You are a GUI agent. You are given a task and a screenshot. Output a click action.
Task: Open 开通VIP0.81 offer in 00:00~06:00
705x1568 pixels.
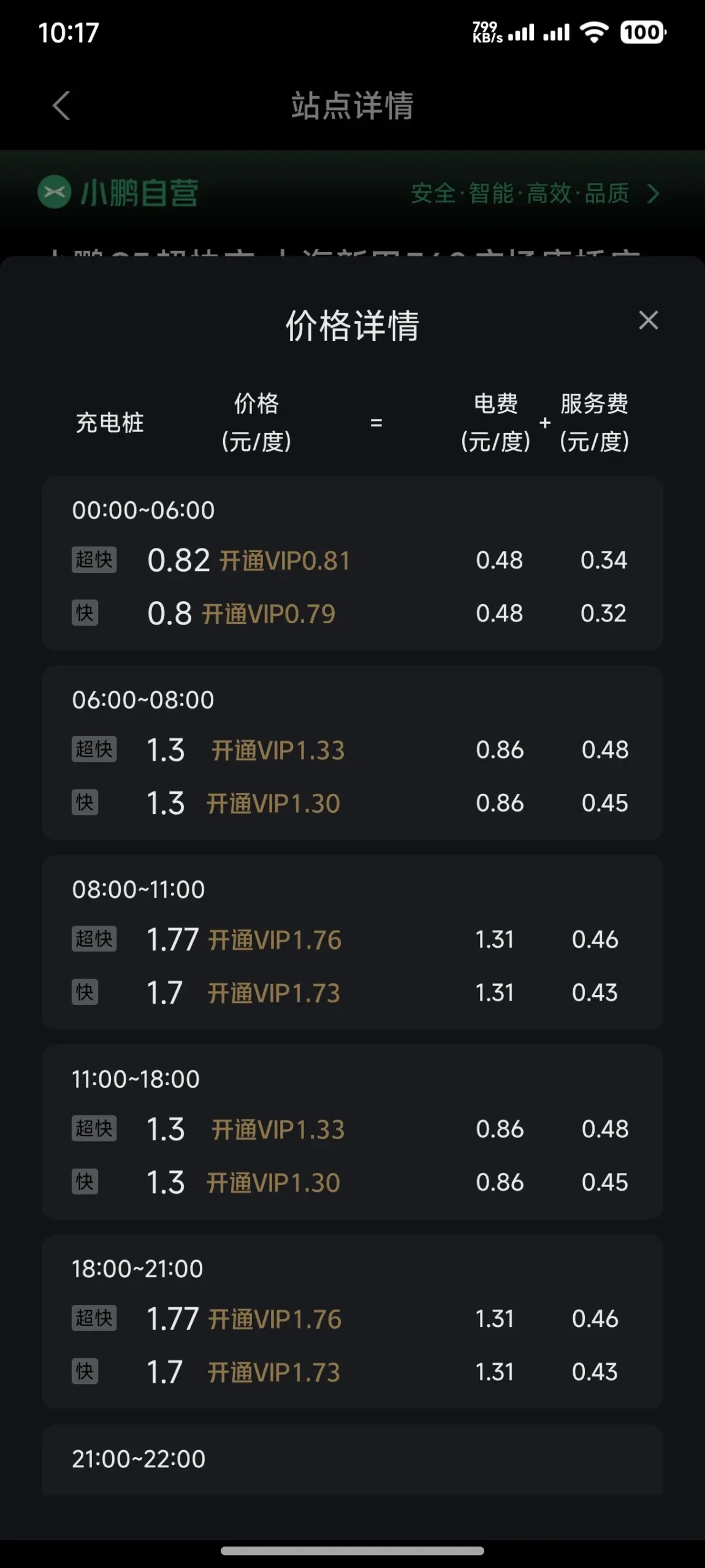[285, 561]
